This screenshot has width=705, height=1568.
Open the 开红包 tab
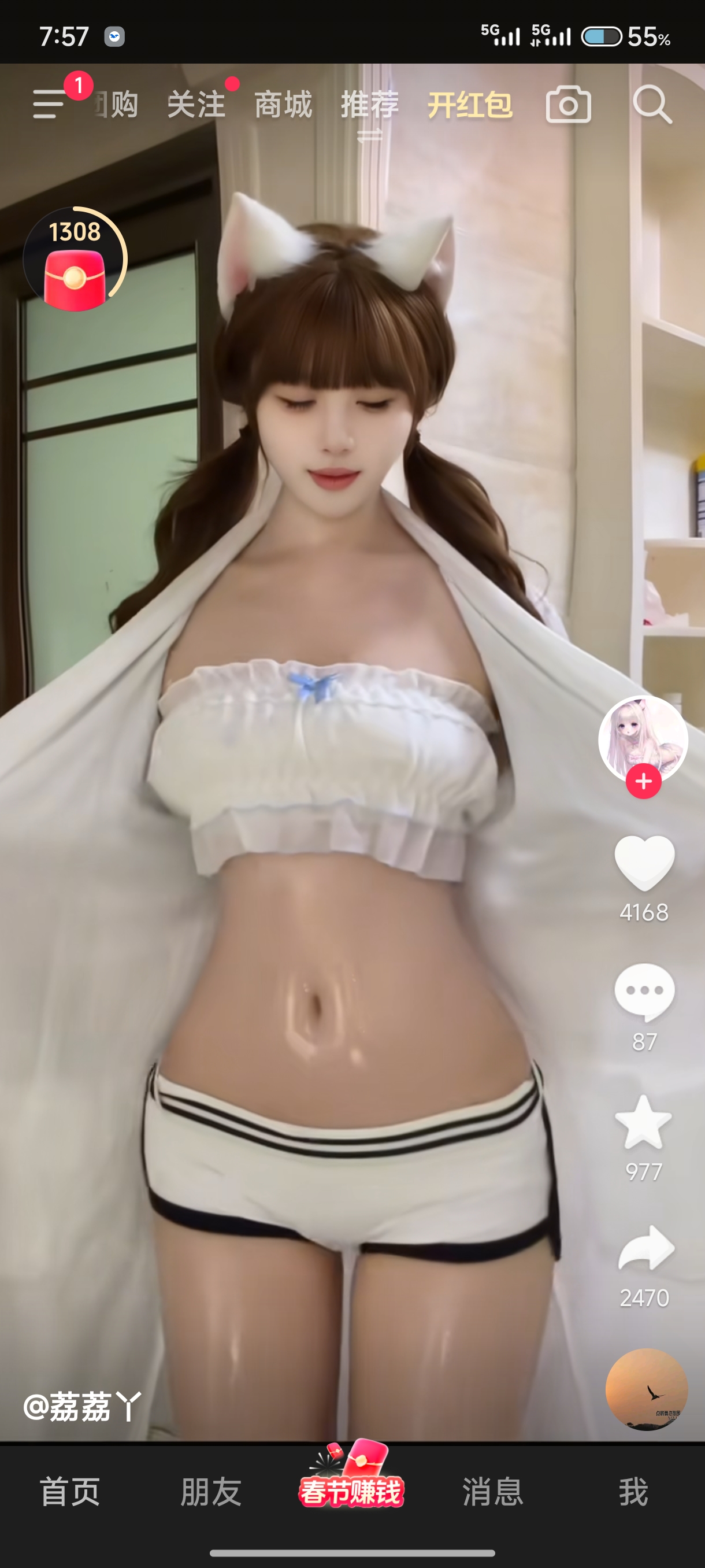[x=470, y=105]
